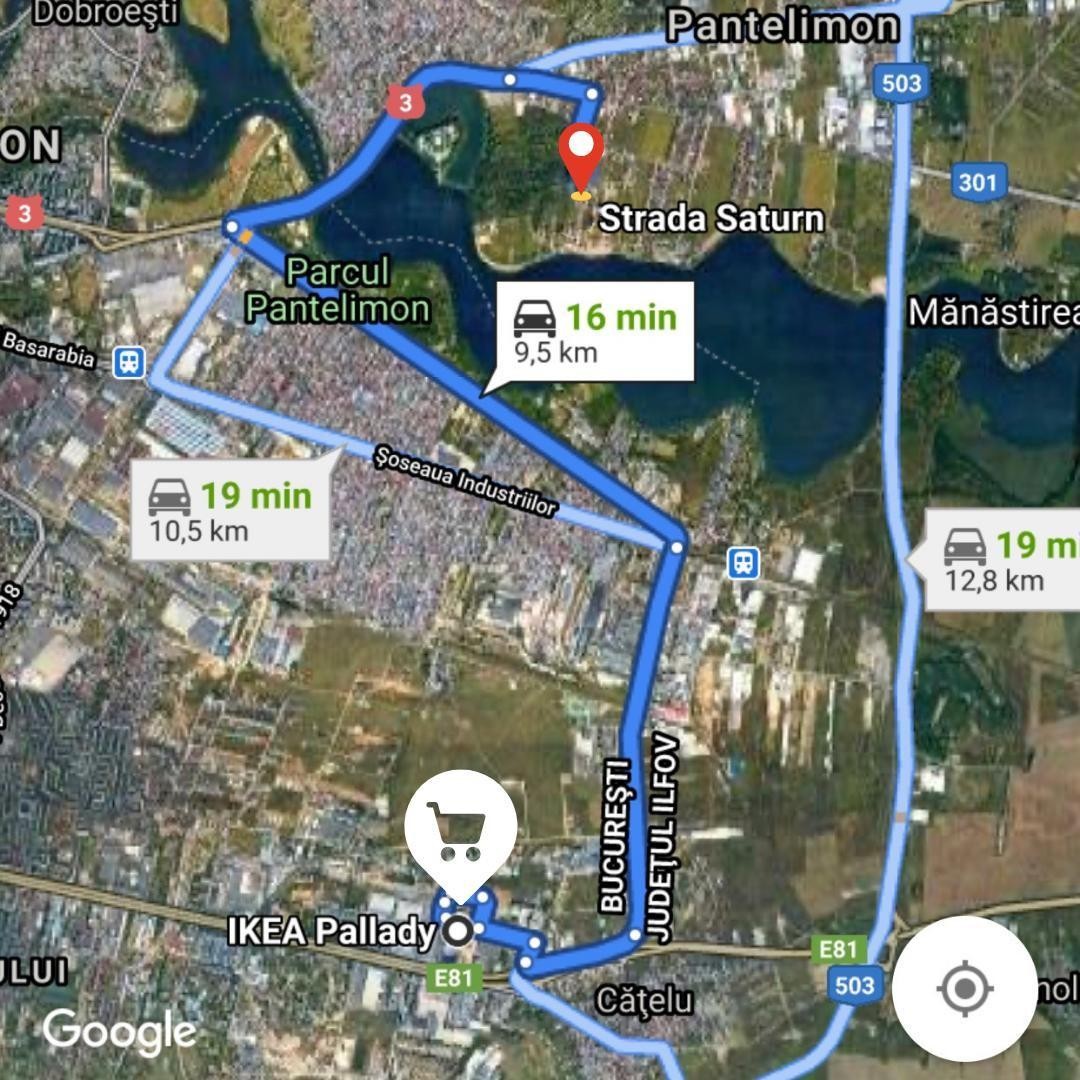Tap the red Strada Saturn destination pin

tap(581, 156)
